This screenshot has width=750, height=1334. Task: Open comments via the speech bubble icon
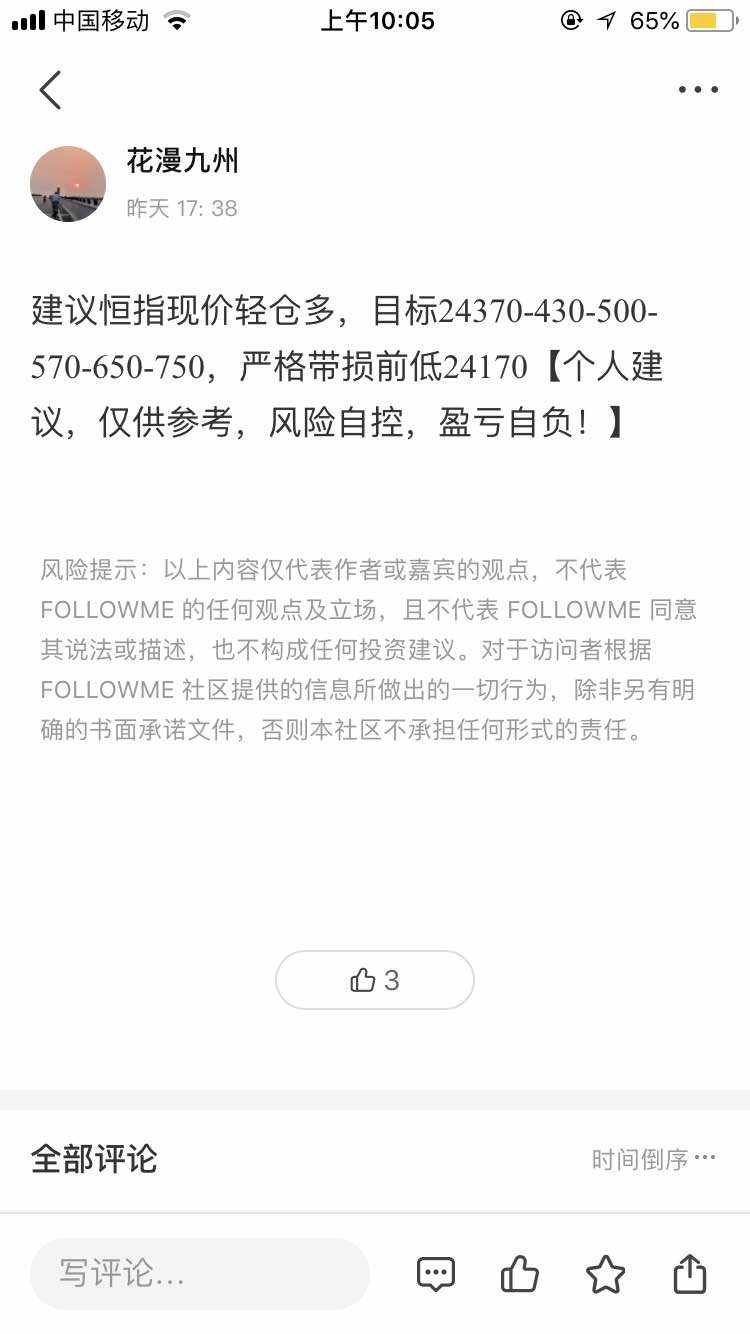point(436,1274)
